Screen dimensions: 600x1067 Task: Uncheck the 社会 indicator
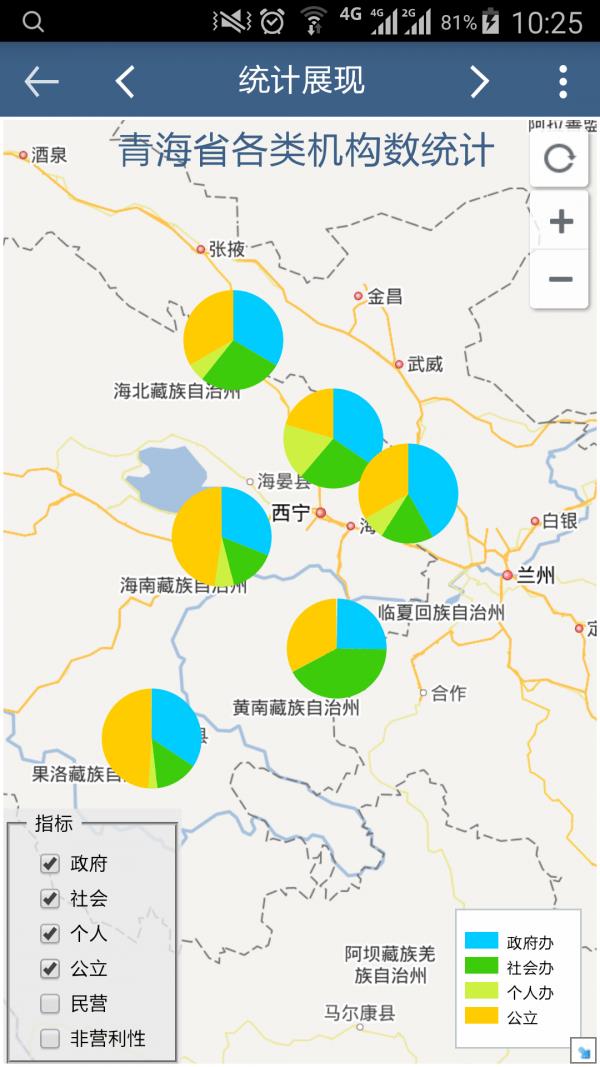pos(50,899)
